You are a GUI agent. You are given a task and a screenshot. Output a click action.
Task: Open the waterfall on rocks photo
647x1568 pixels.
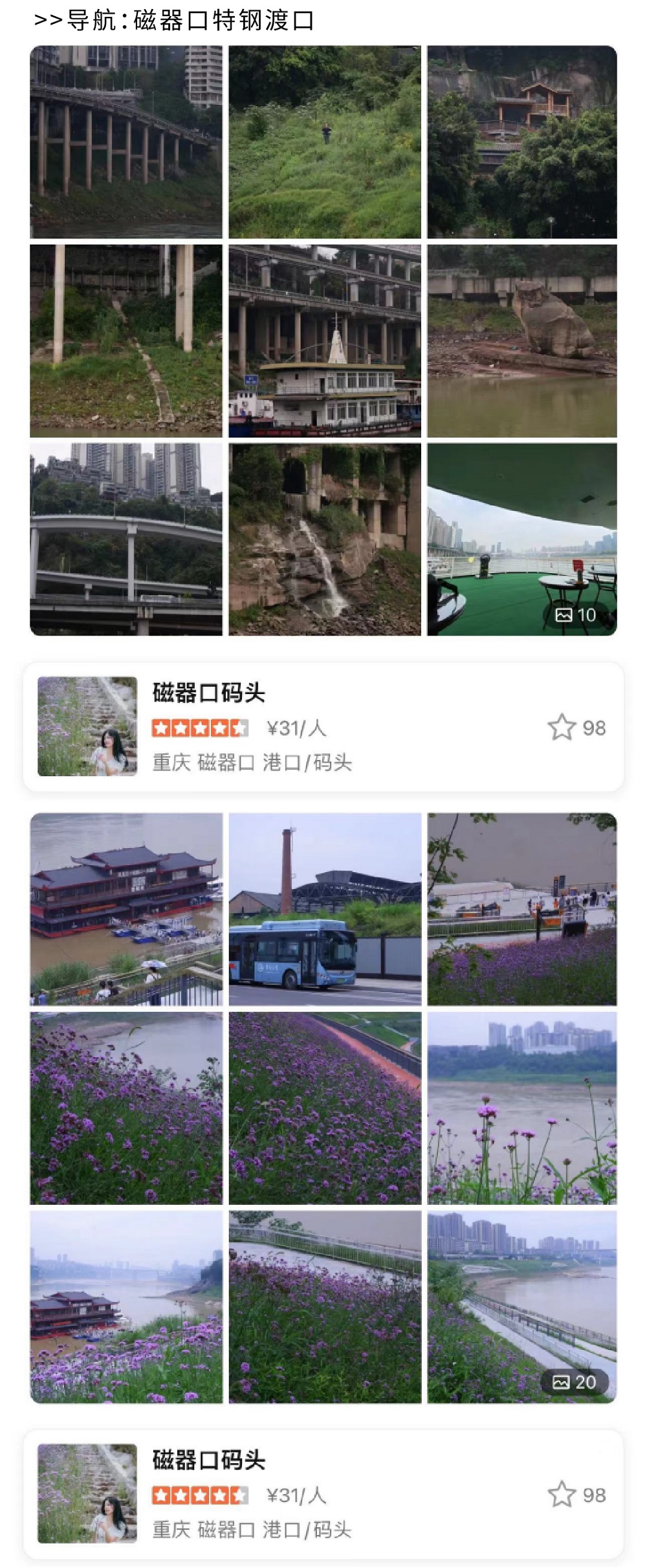tap(325, 539)
